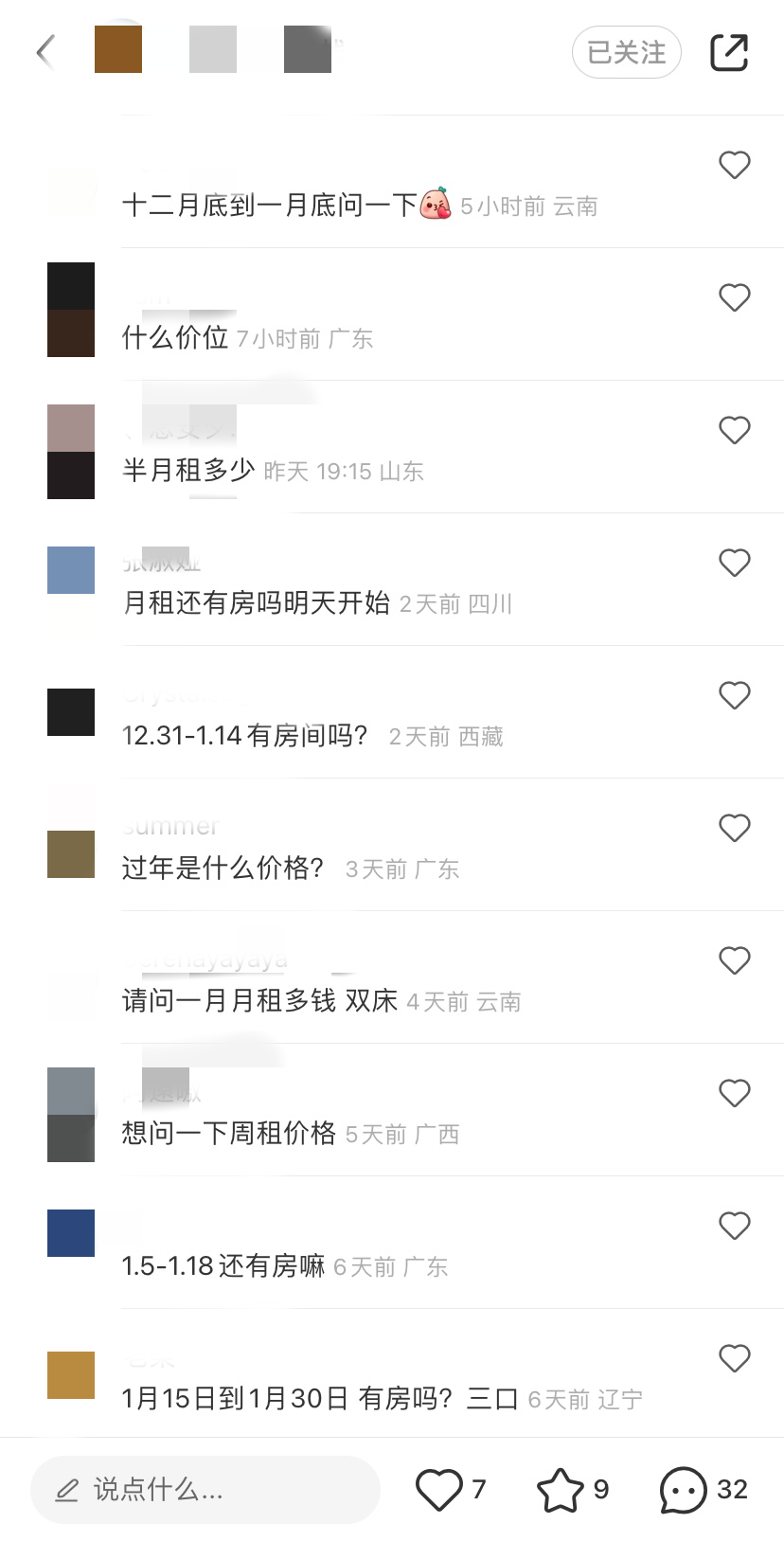The height and width of the screenshot is (1541, 784).
Task: Open the 说点什么 comment input field
Action: [x=205, y=1490]
